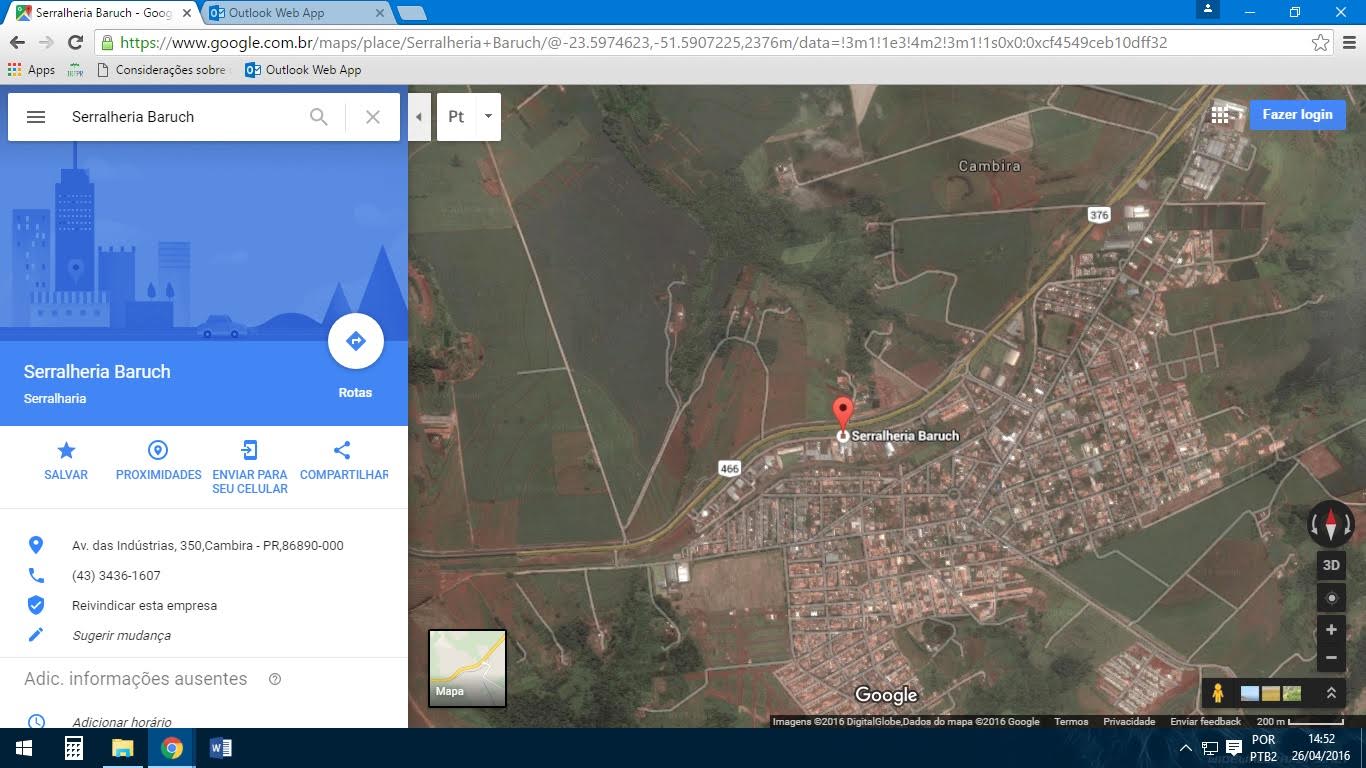Zoom in on the map

1331,630
